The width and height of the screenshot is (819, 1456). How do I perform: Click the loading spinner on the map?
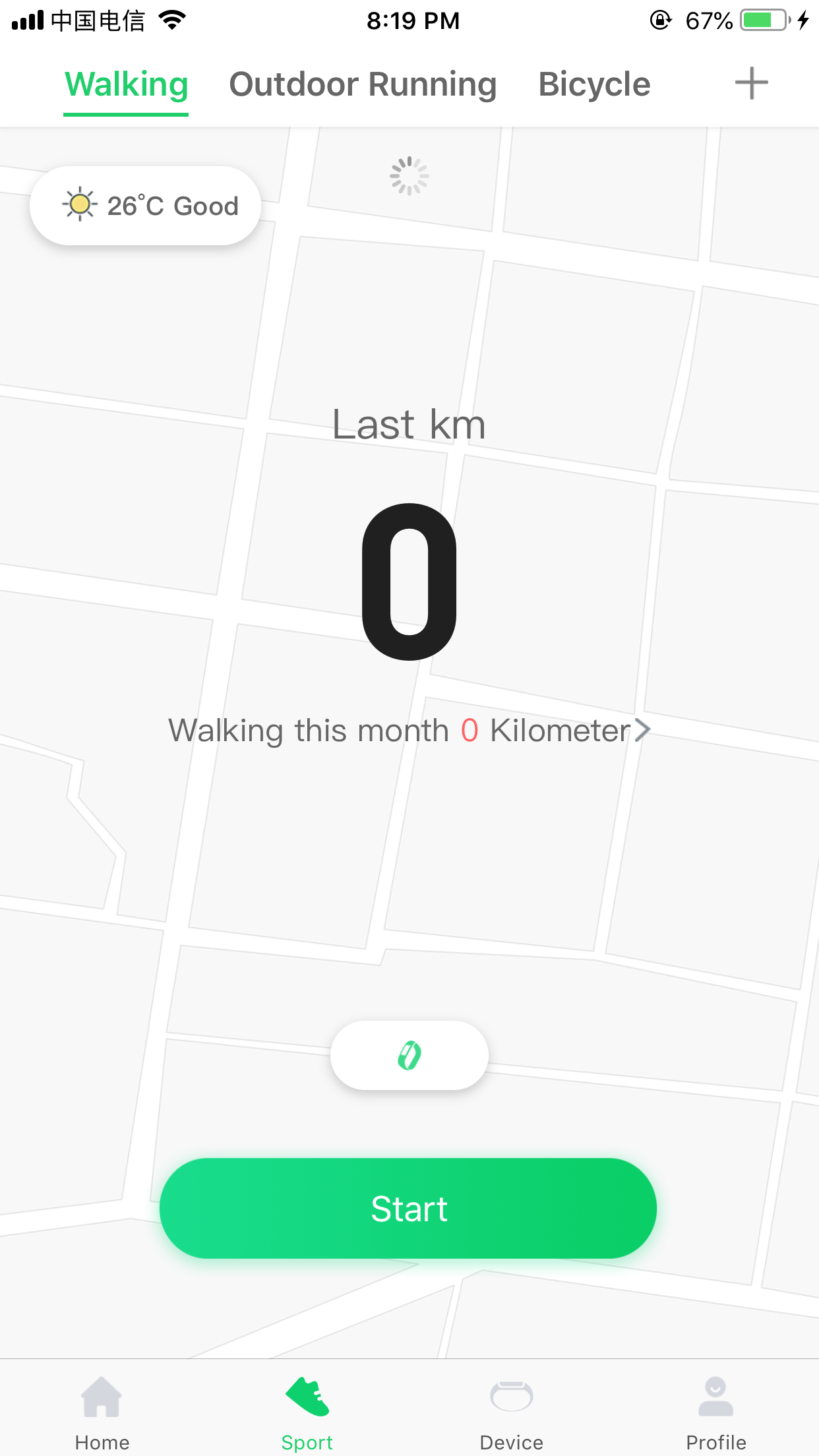coord(409,175)
